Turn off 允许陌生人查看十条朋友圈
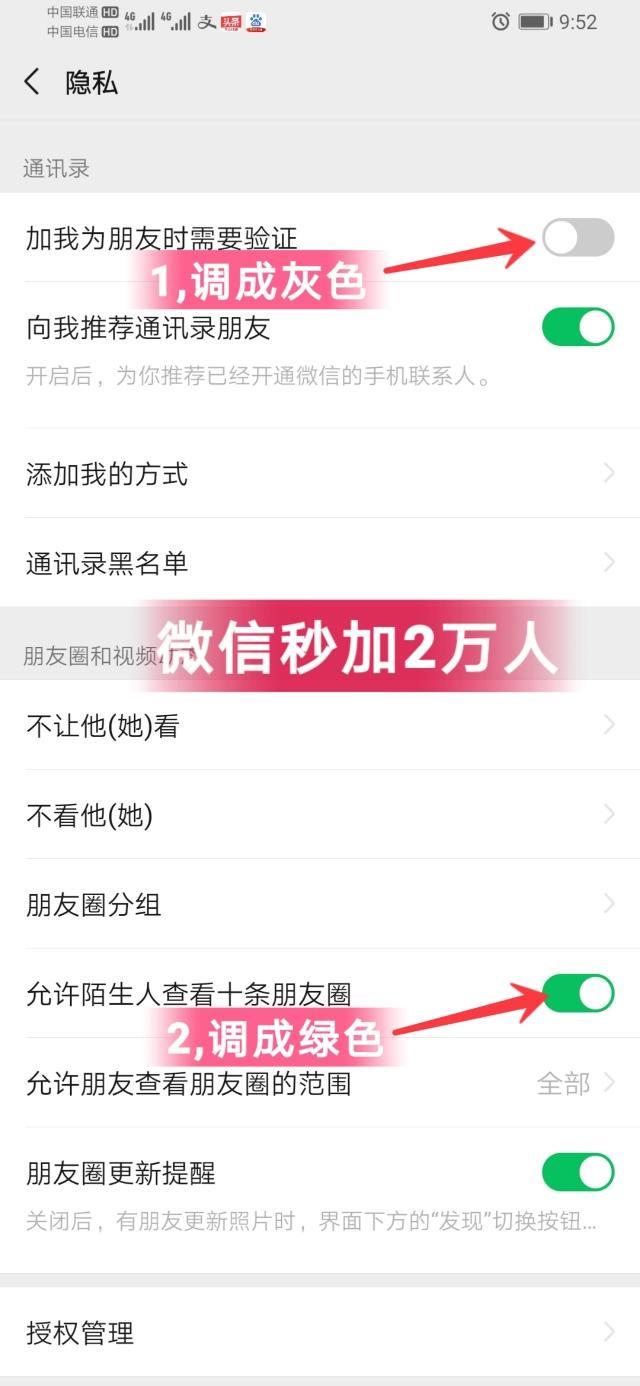 pyautogui.click(x=577, y=993)
